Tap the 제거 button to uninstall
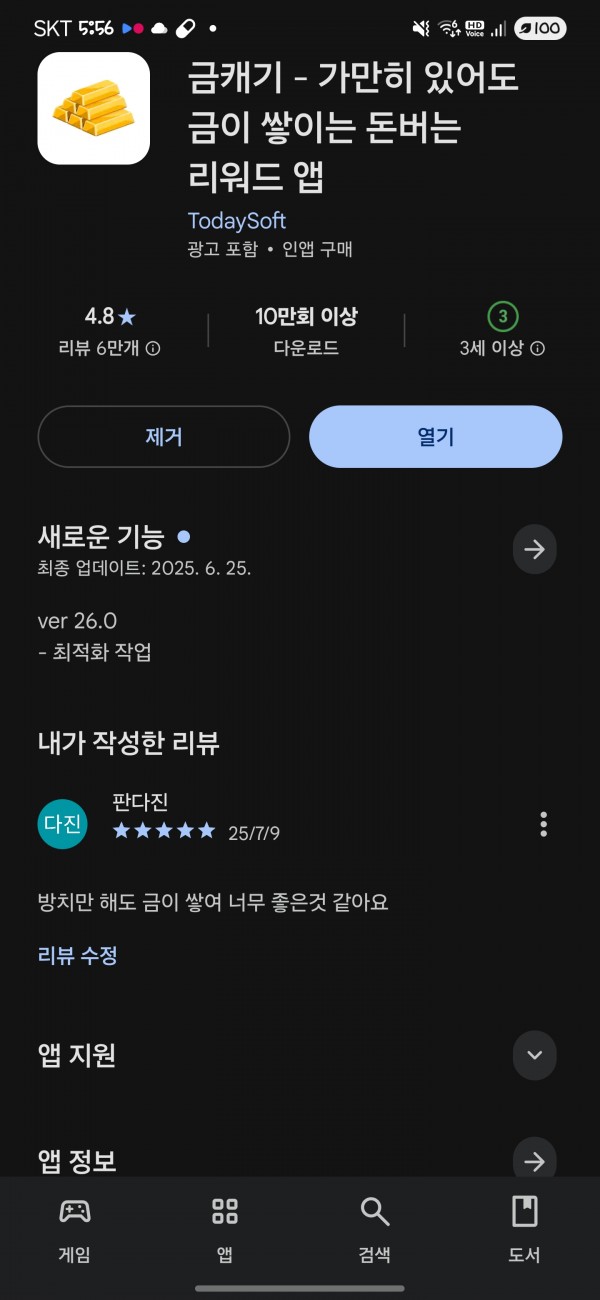Screen dimensions: 600x1300 tap(163, 437)
